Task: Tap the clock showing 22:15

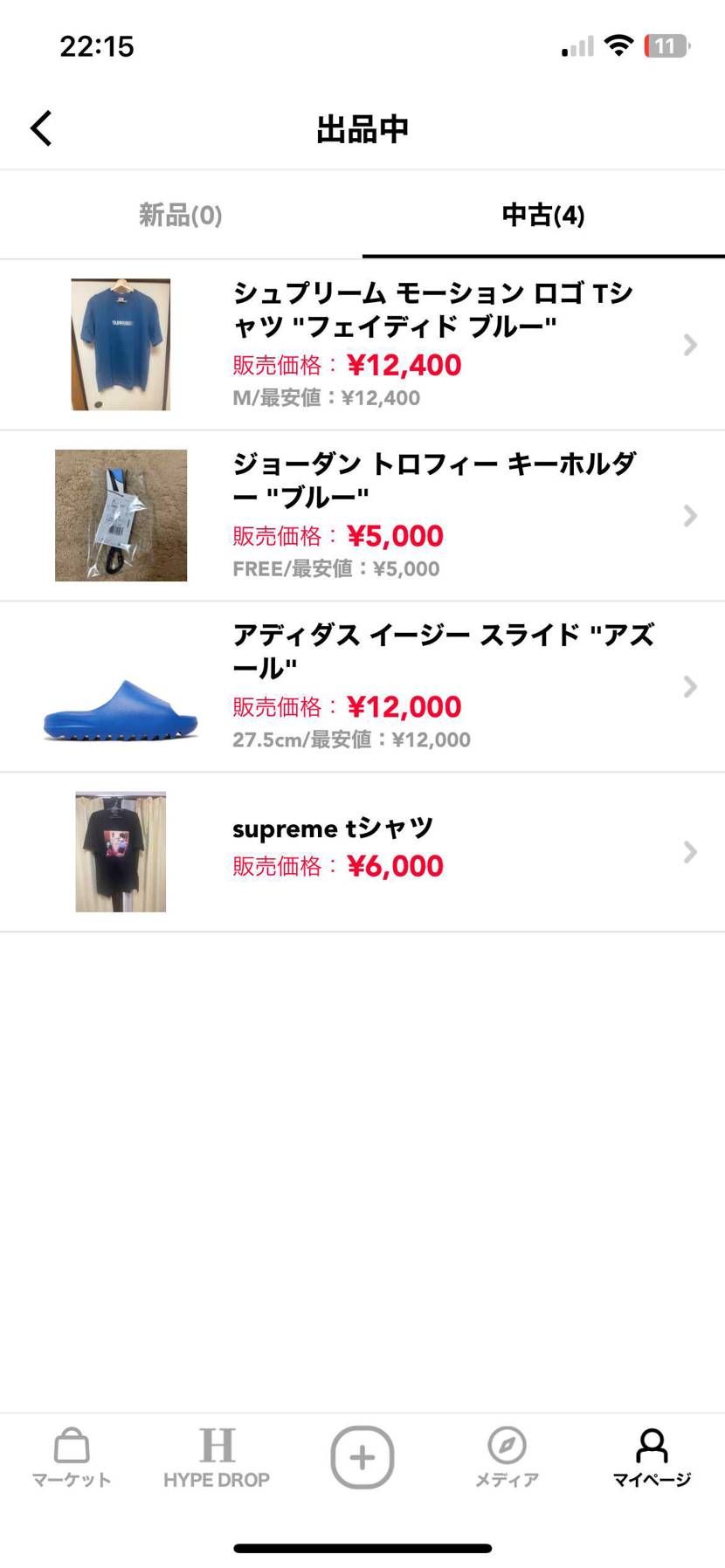Action: 96,45
